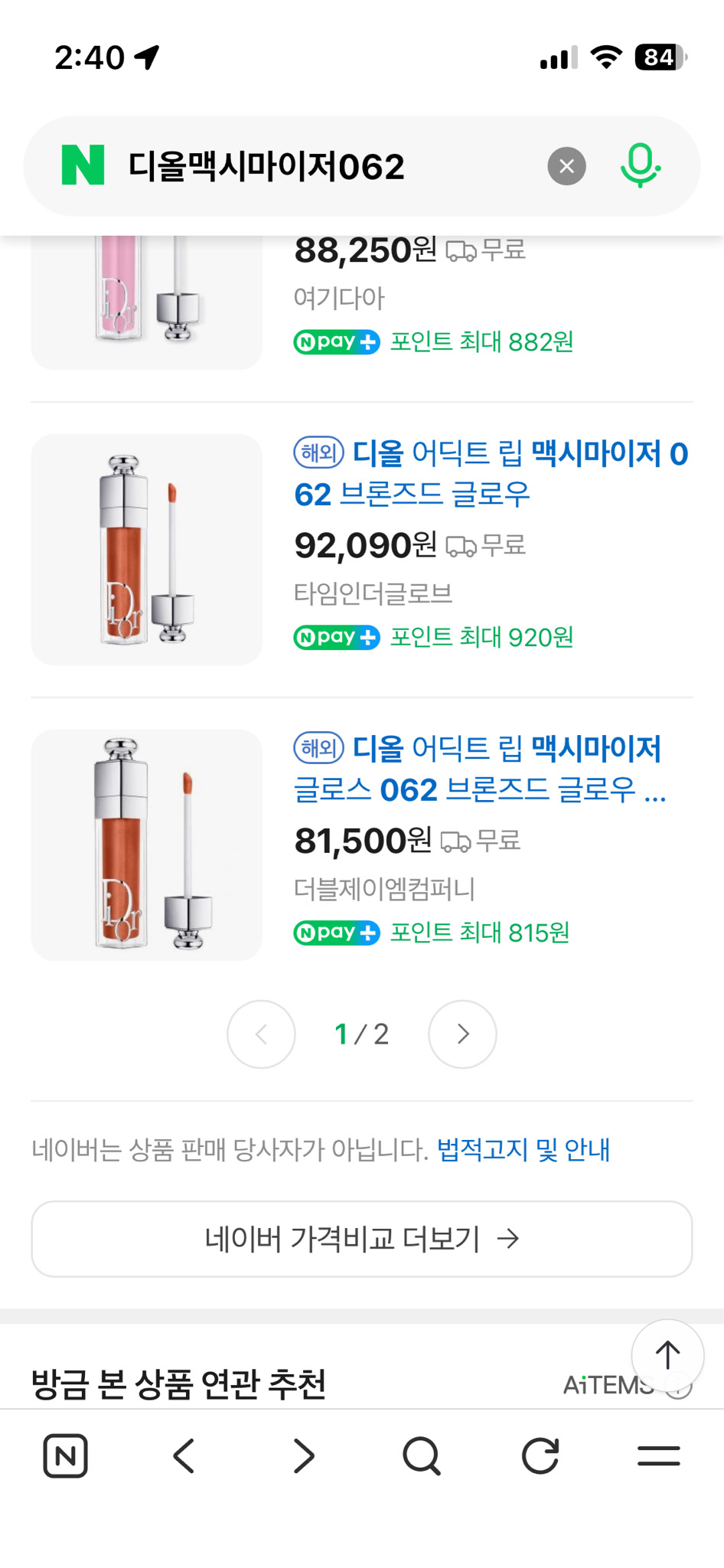Select seller 타임인더글로브

click(x=373, y=594)
